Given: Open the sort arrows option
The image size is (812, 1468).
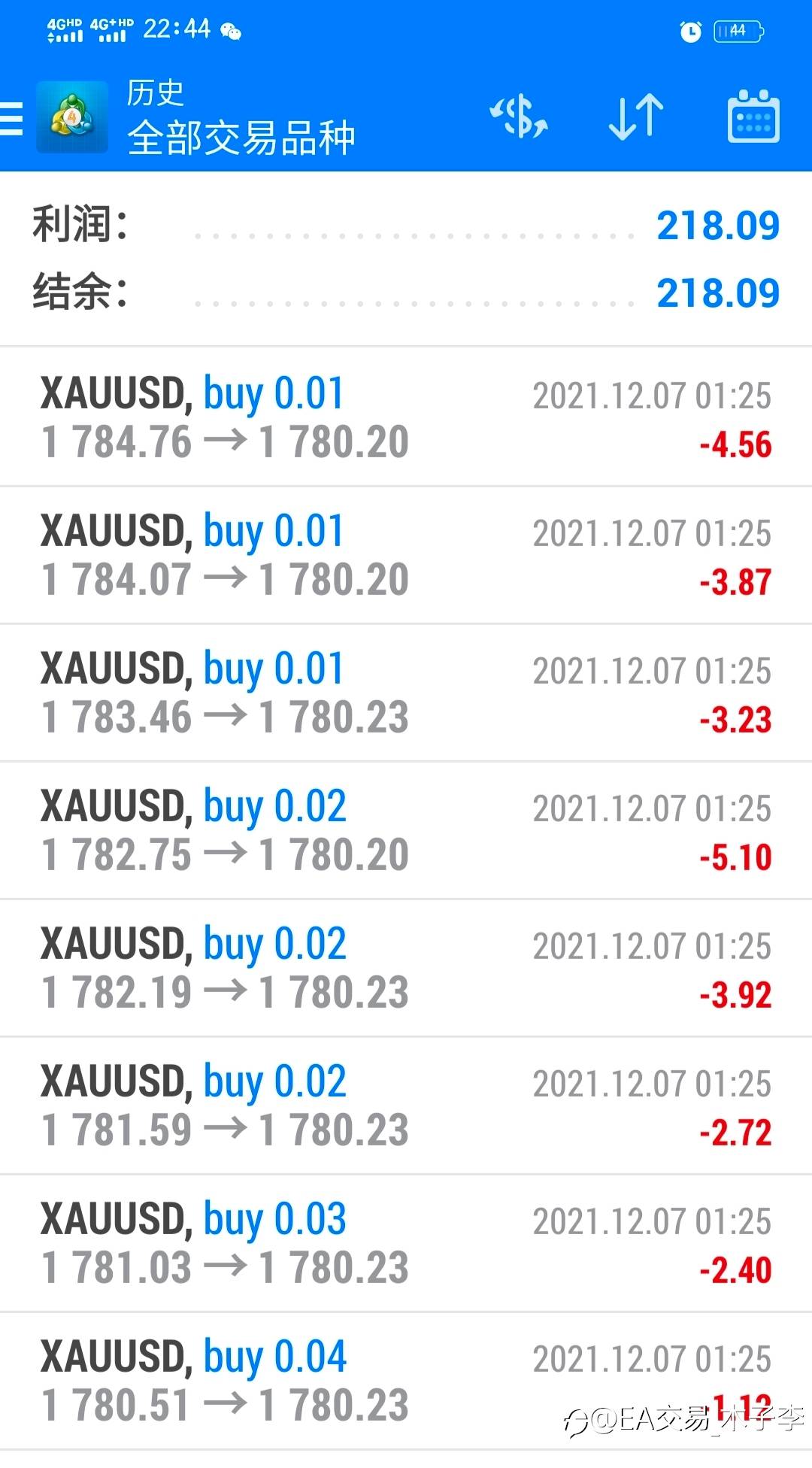Looking at the screenshot, I should [636, 117].
